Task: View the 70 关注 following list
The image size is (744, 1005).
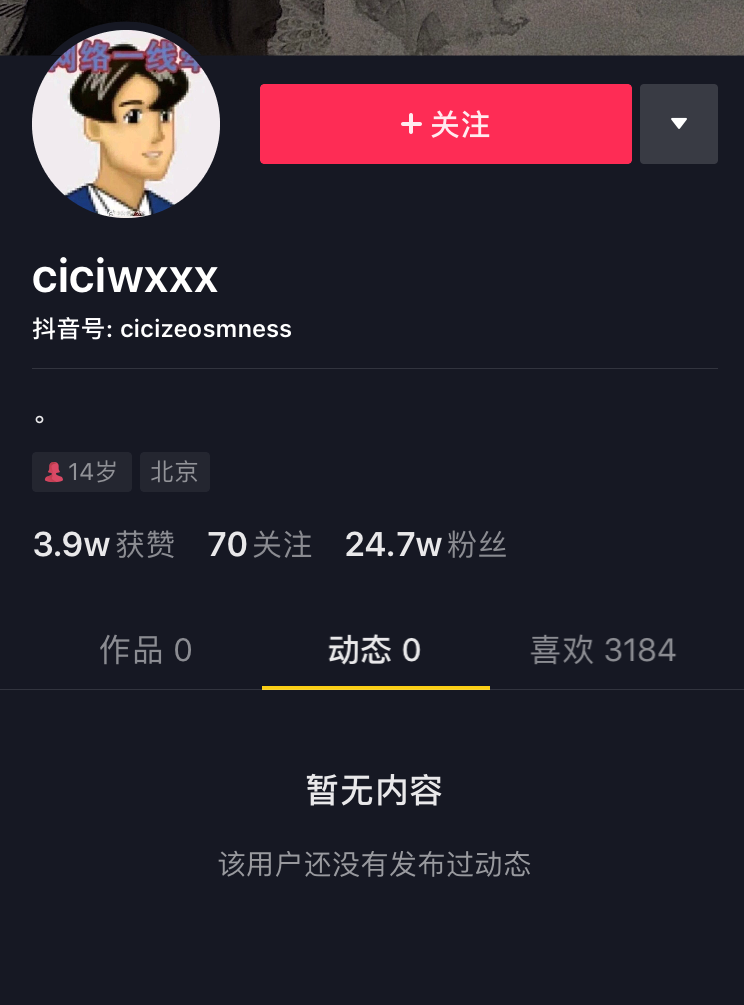Action: point(260,545)
